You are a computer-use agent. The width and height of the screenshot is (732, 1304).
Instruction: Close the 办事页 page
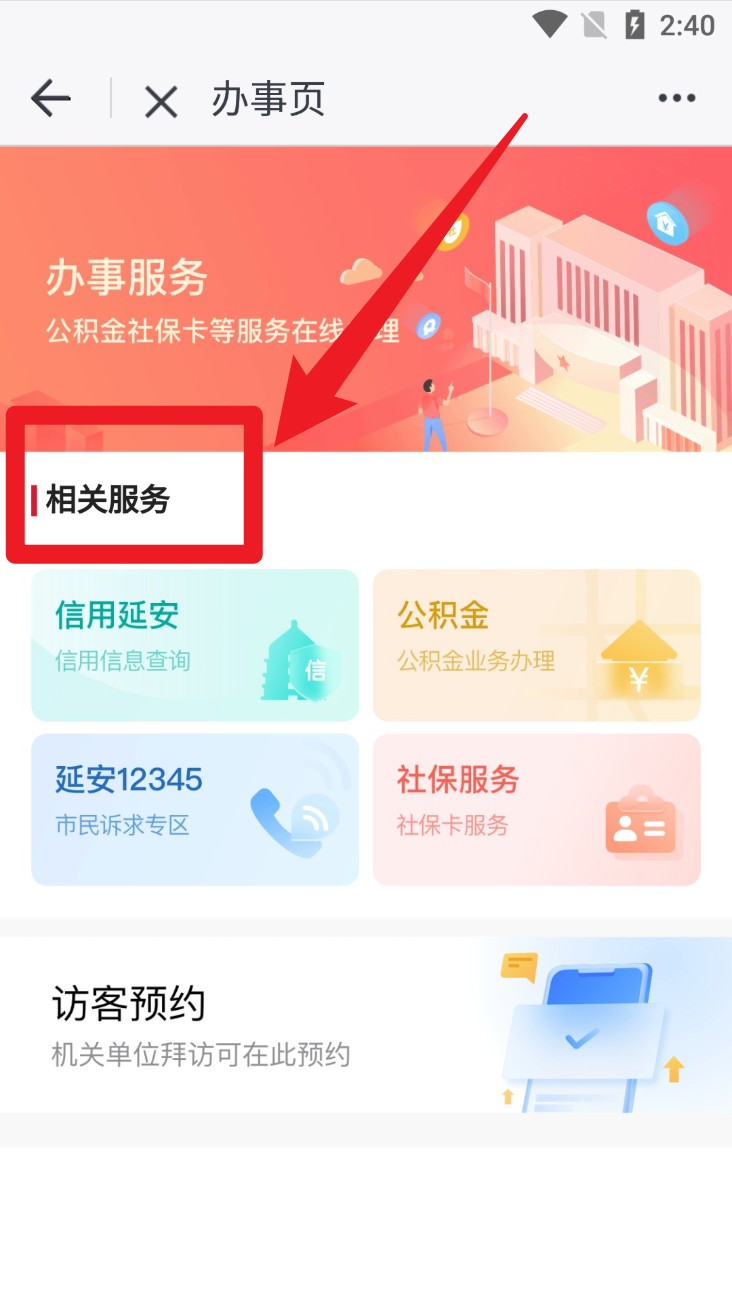click(x=160, y=100)
